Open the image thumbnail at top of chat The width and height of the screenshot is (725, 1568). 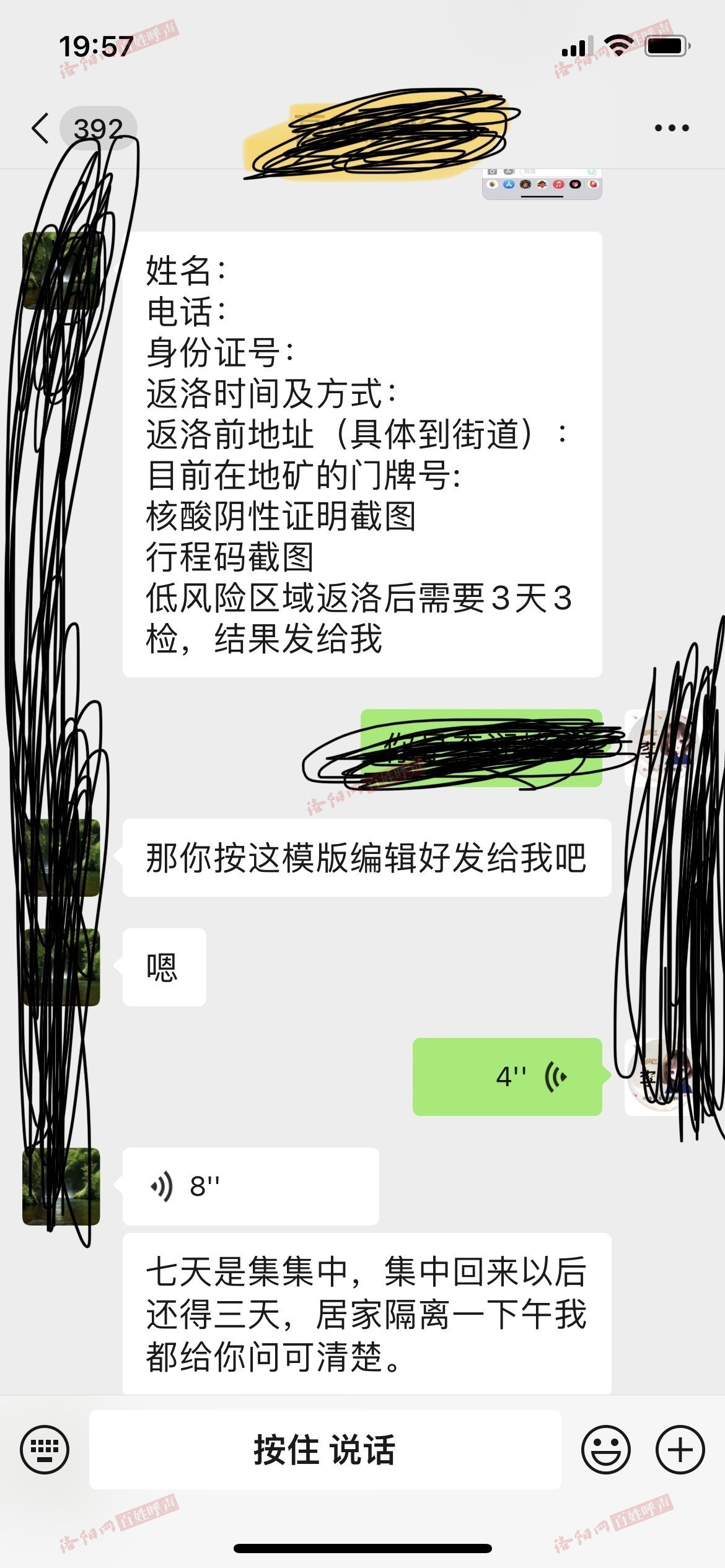pyautogui.click(x=542, y=184)
